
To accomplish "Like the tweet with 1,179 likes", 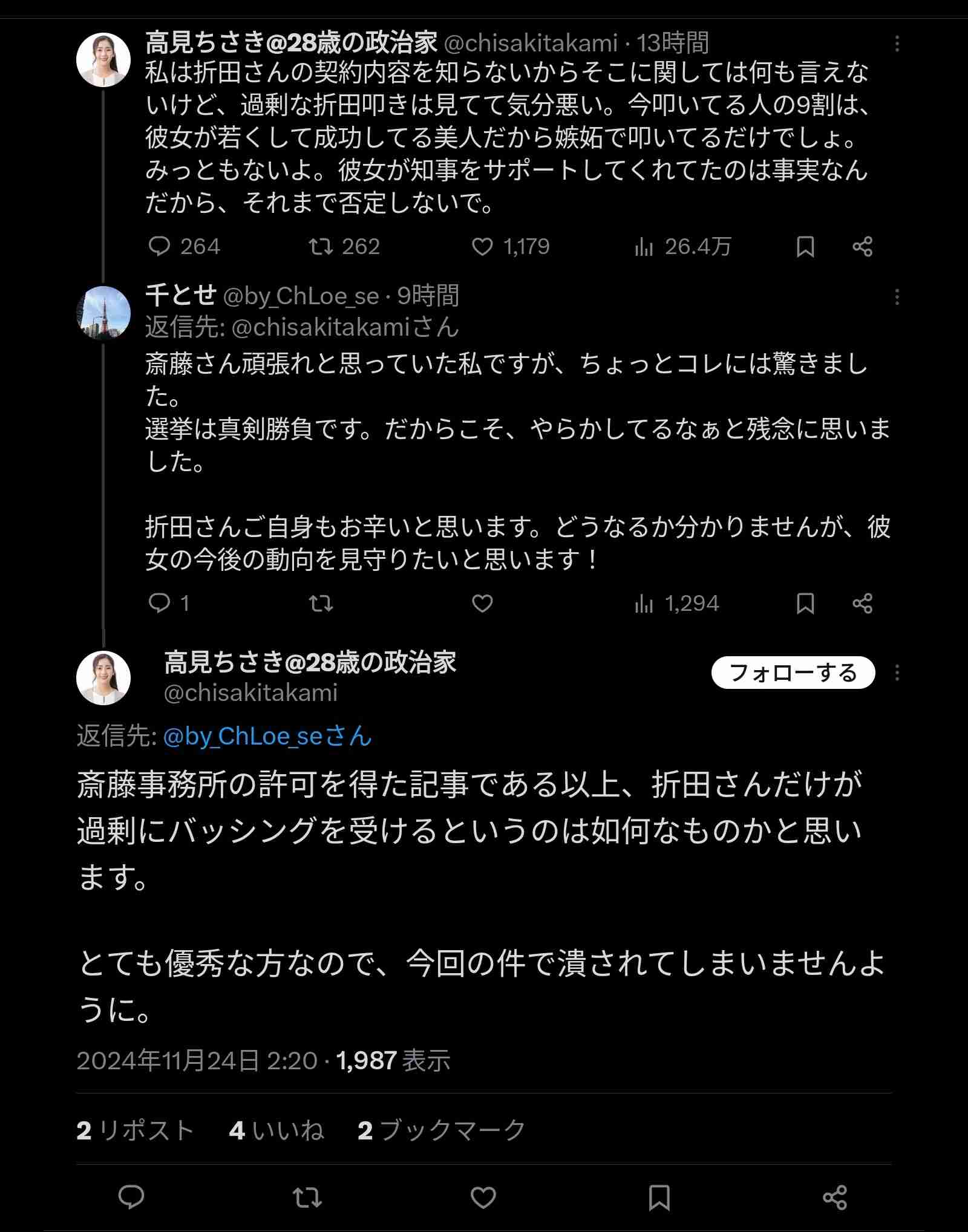I will coord(482,246).
